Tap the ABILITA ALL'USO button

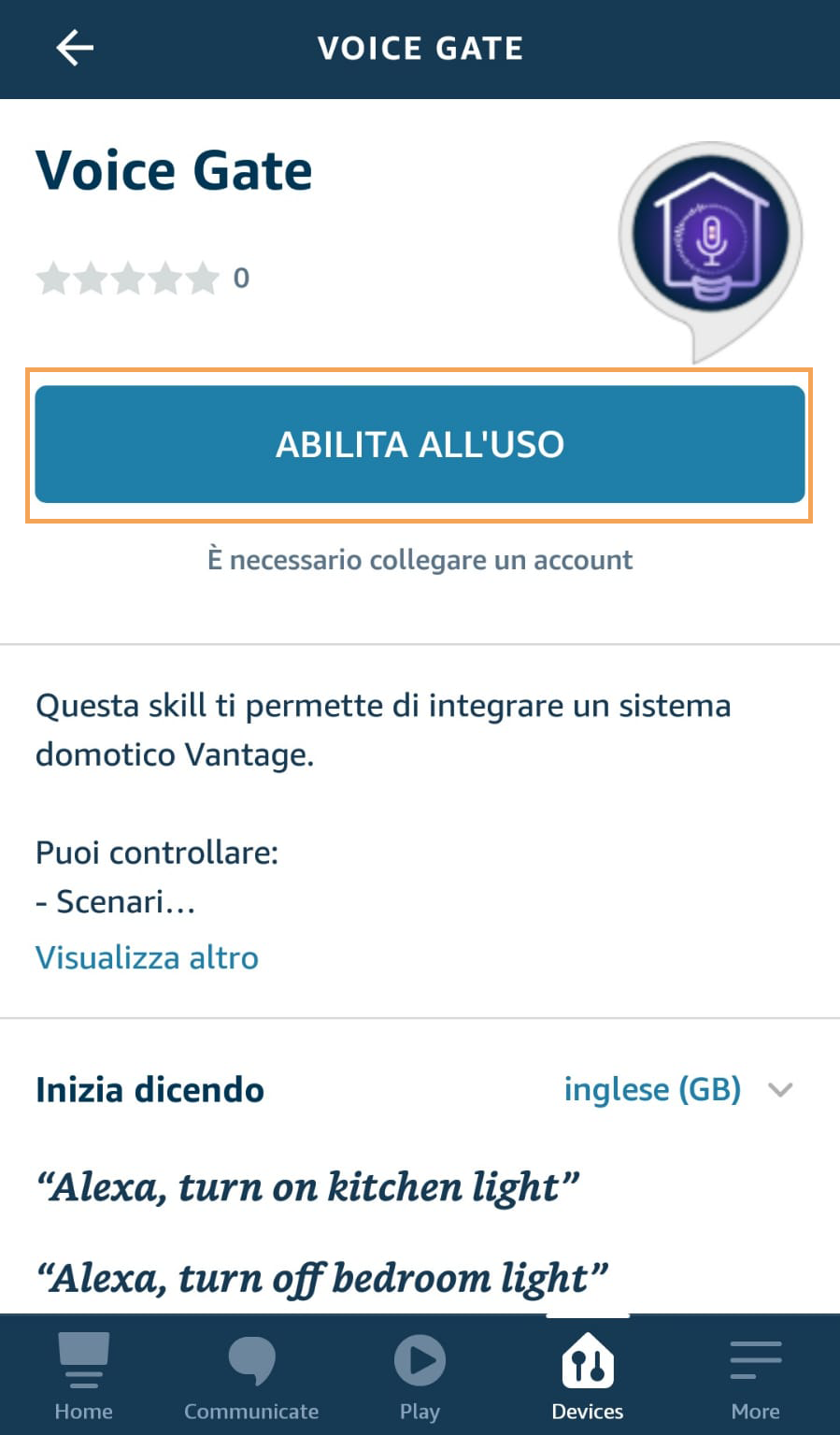[x=420, y=445]
